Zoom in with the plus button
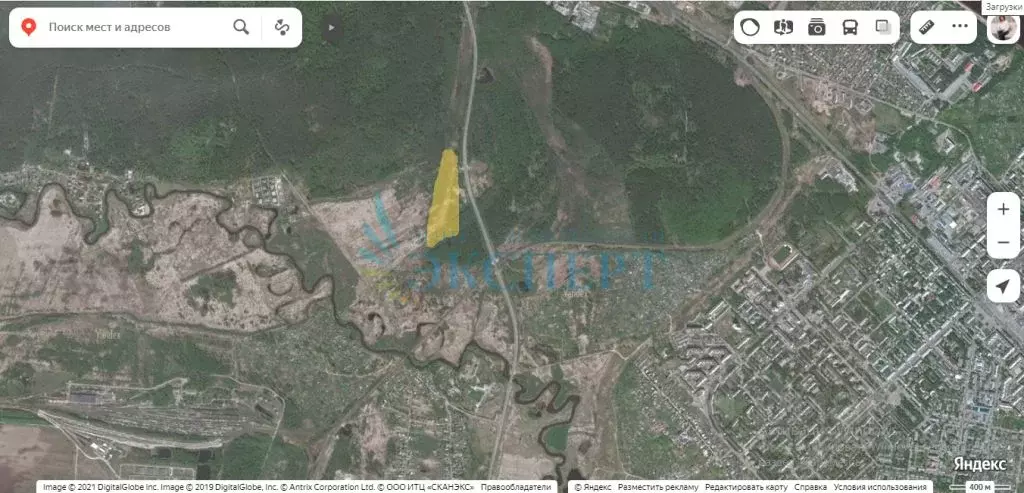The image size is (1024, 493). (x=1003, y=210)
